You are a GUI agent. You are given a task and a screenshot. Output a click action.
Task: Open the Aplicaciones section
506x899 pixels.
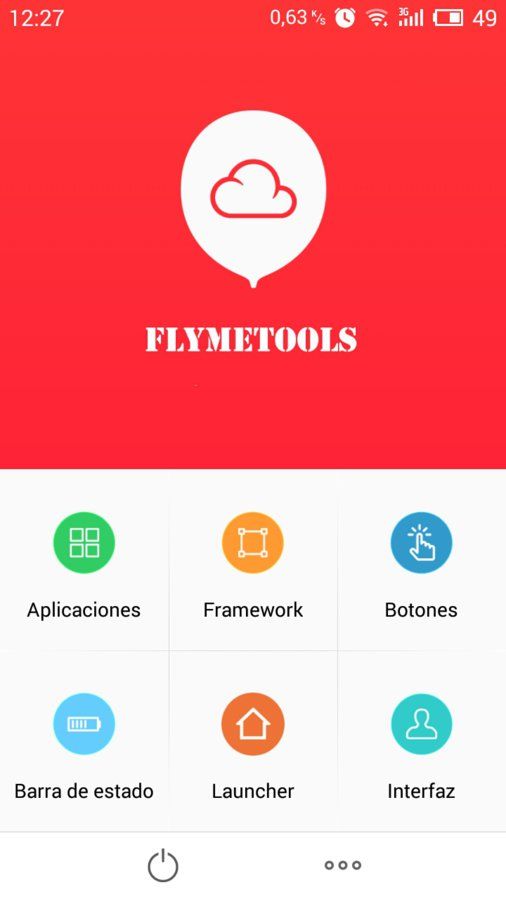[84, 561]
